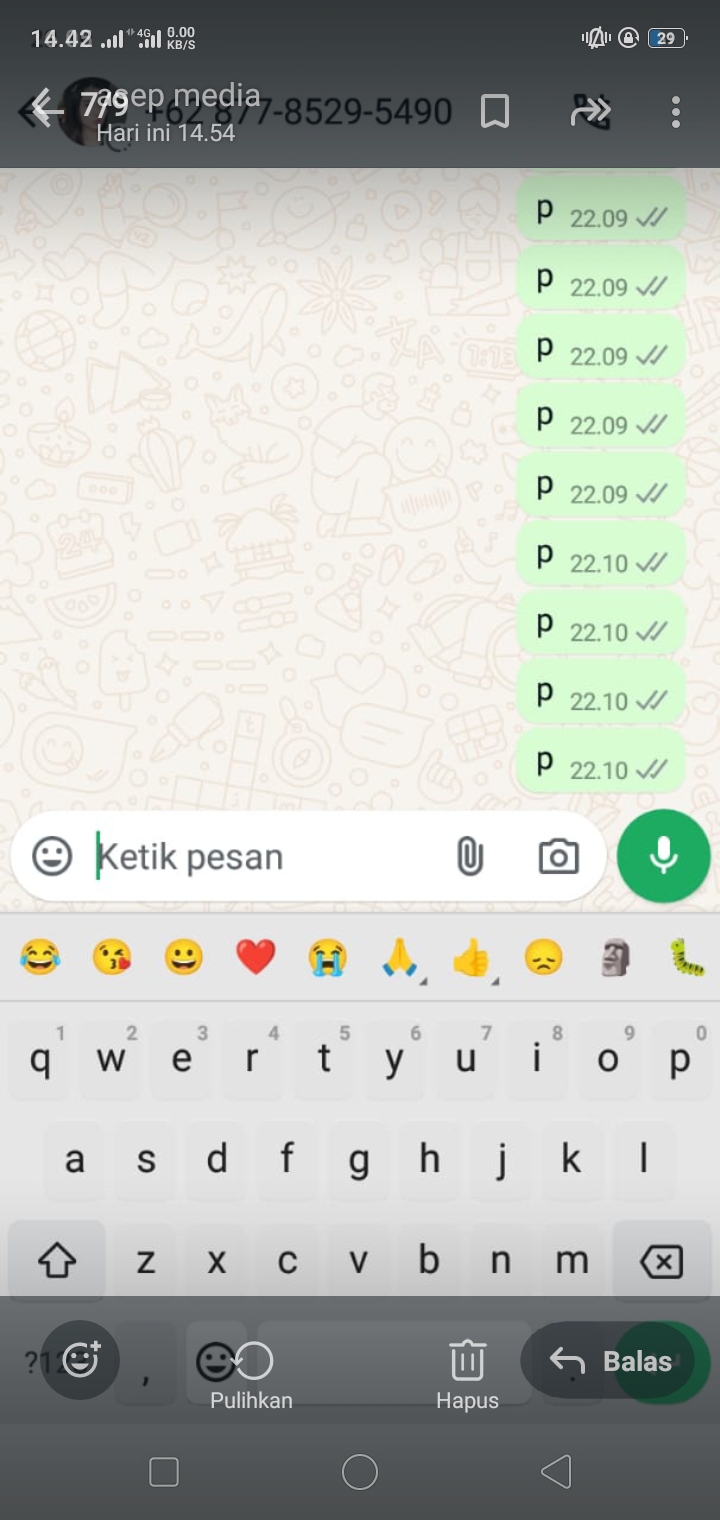Viewport: 720px width, 1520px height.
Task: Insert the red heart emoji suggestion
Action: click(x=255, y=958)
